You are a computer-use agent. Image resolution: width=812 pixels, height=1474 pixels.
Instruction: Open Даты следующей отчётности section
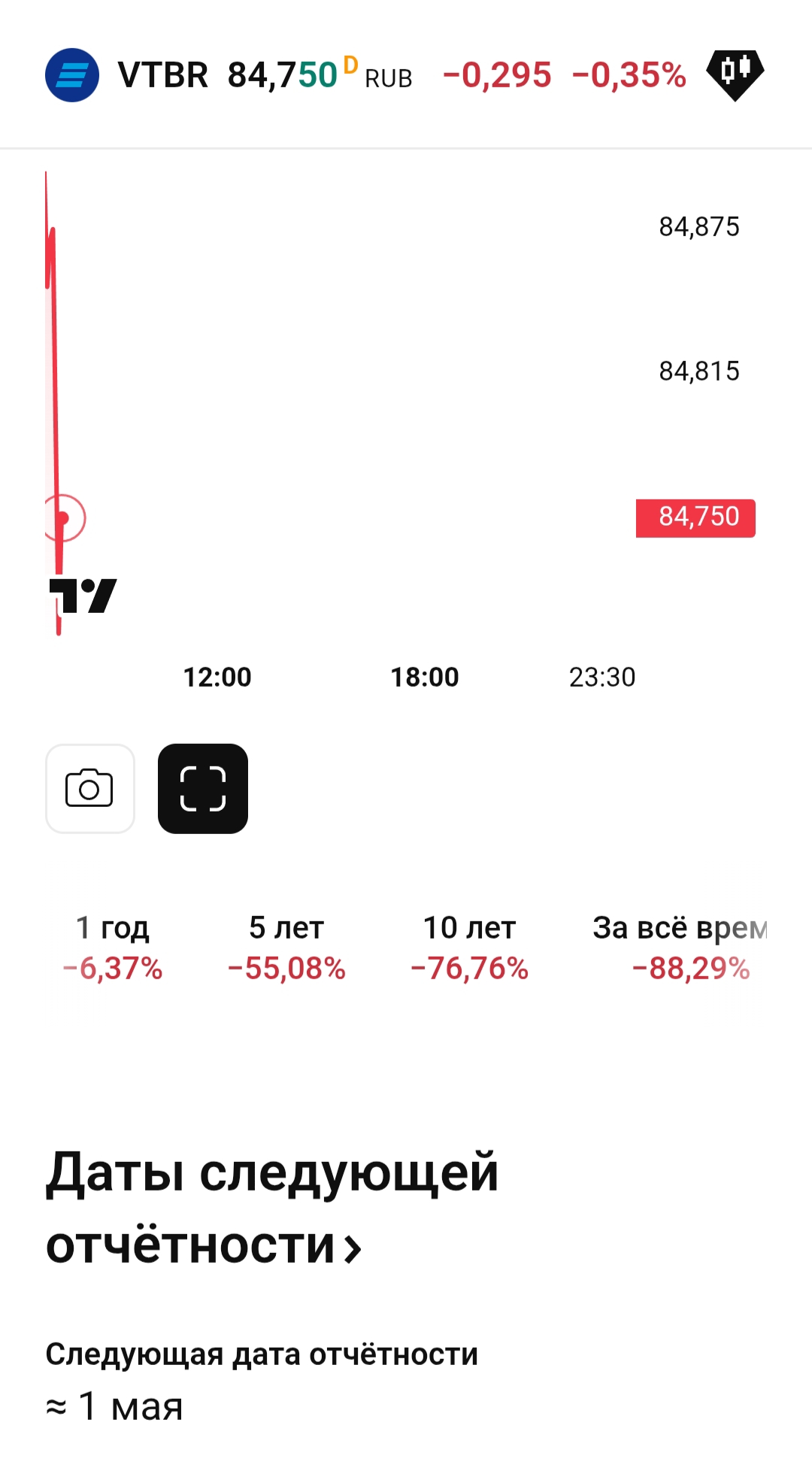[272, 1209]
